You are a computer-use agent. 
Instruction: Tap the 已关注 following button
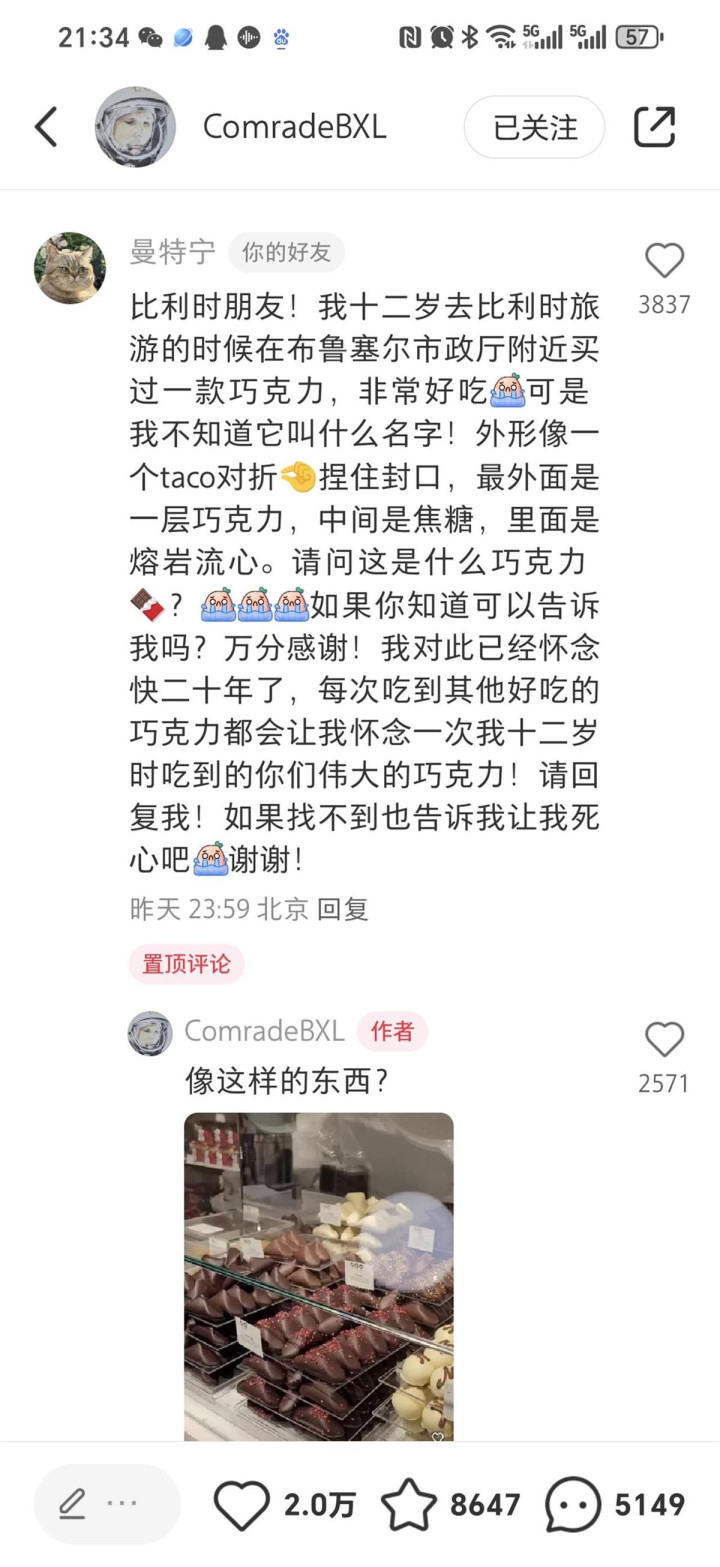click(x=535, y=127)
